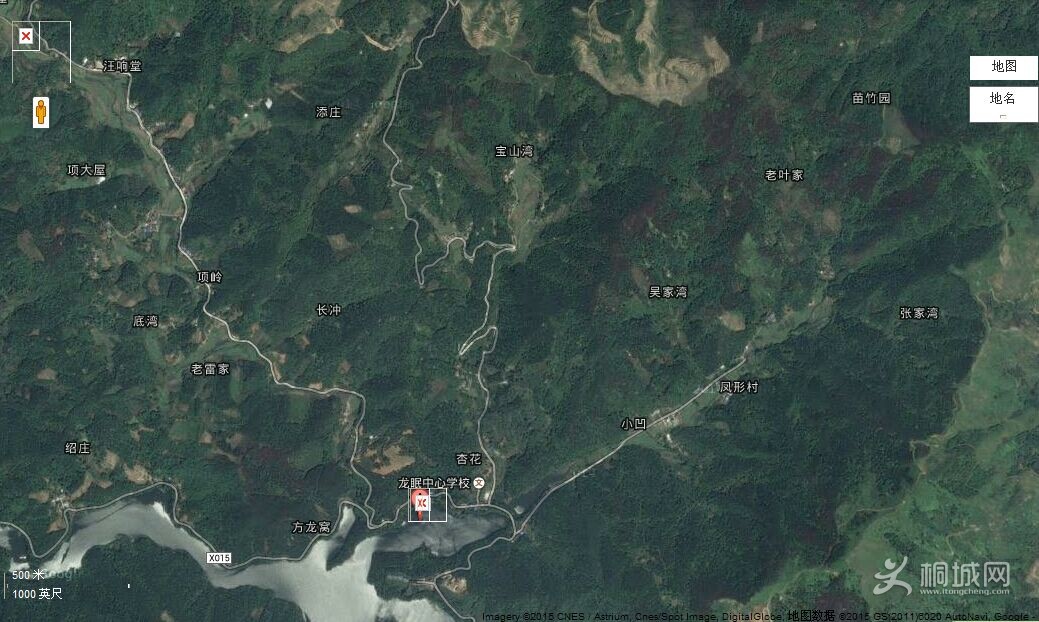Tap the Street View pegman icon

[40, 112]
